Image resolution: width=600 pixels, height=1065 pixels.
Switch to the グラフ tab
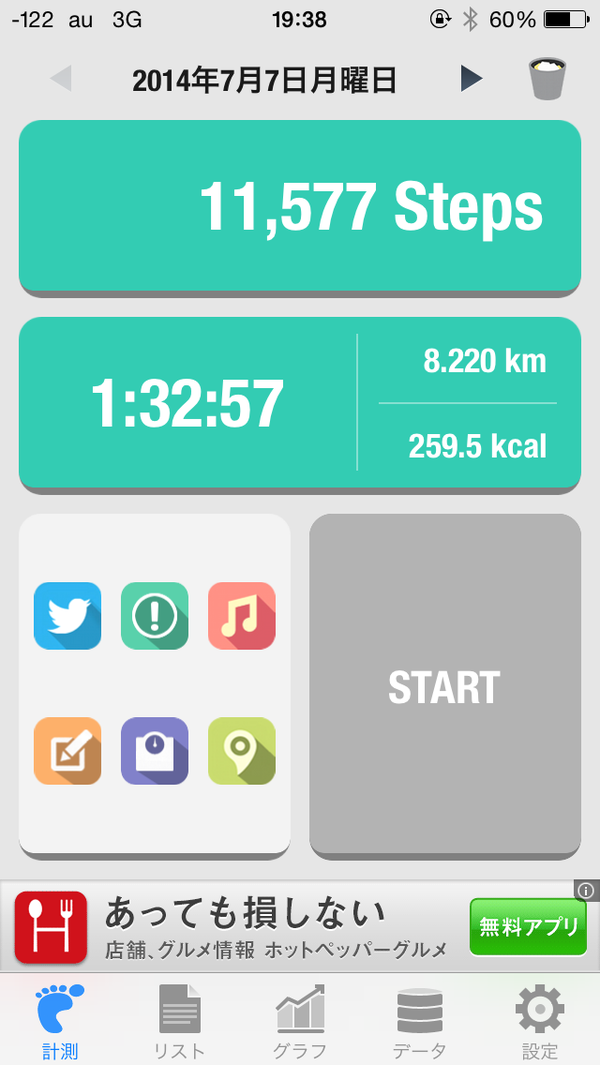pyautogui.click(x=300, y=1020)
